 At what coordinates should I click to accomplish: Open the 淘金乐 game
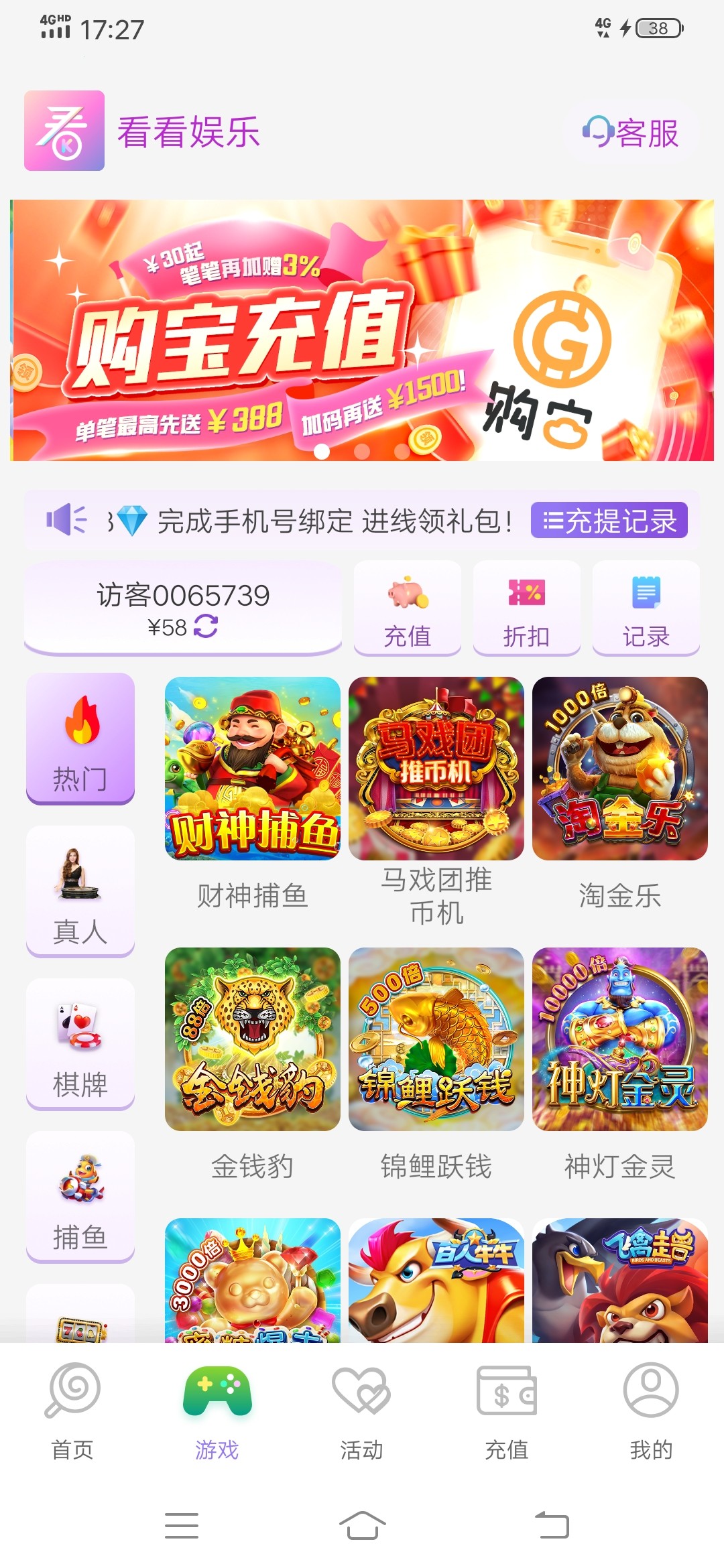click(620, 769)
